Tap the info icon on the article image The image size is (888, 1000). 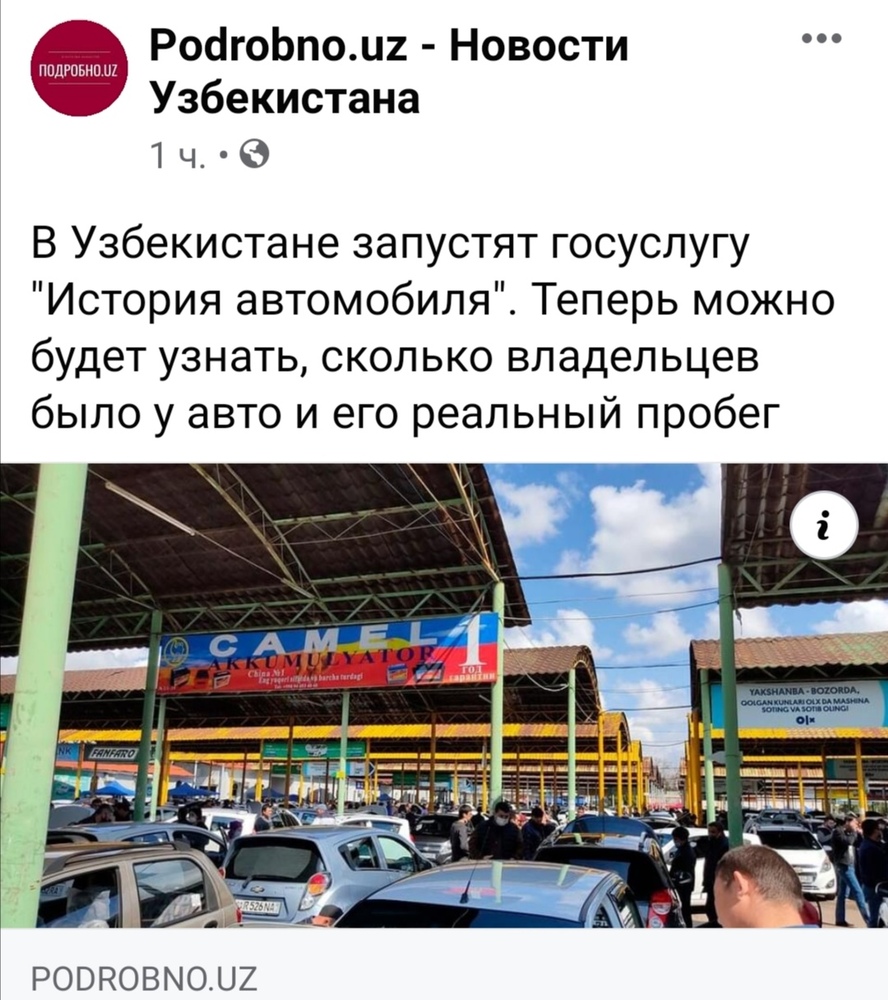click(823, 530)
